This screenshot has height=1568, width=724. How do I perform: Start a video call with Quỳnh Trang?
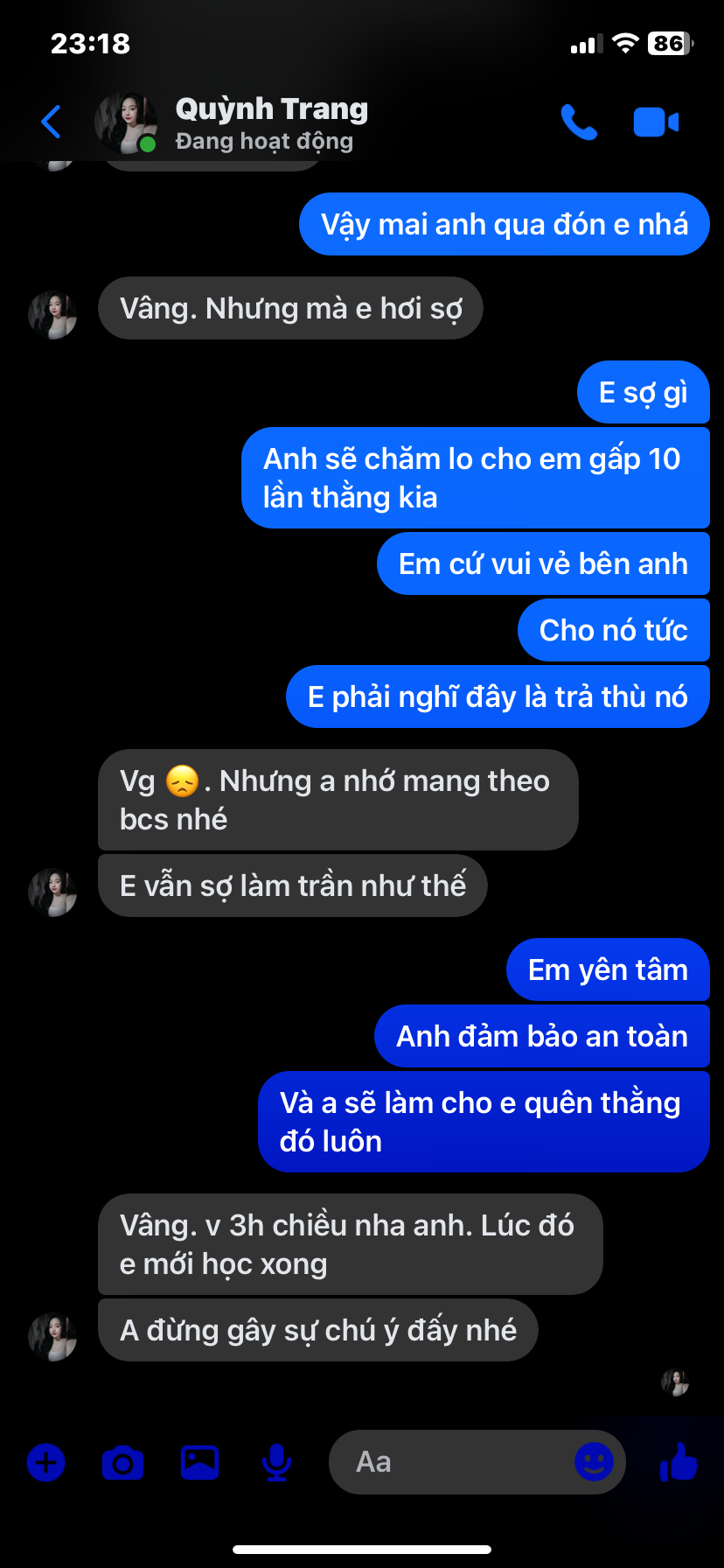pyautogui.click(x=656, y=122)
